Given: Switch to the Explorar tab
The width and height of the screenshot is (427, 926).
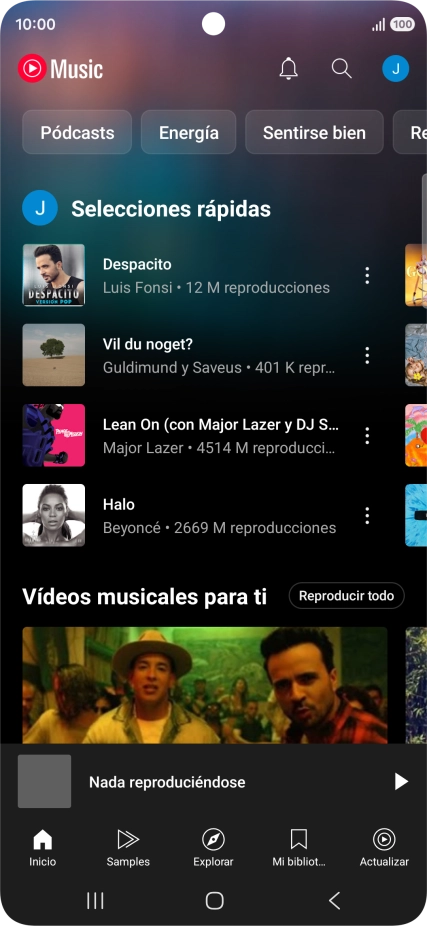Looking at the screenshot, I should coord(213,848).
